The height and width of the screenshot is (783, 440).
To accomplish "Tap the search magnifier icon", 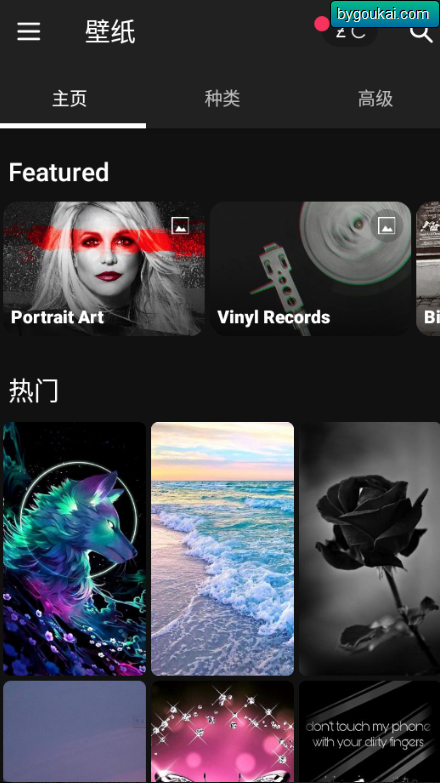I will pyautogui.click(x=421, y=33).
